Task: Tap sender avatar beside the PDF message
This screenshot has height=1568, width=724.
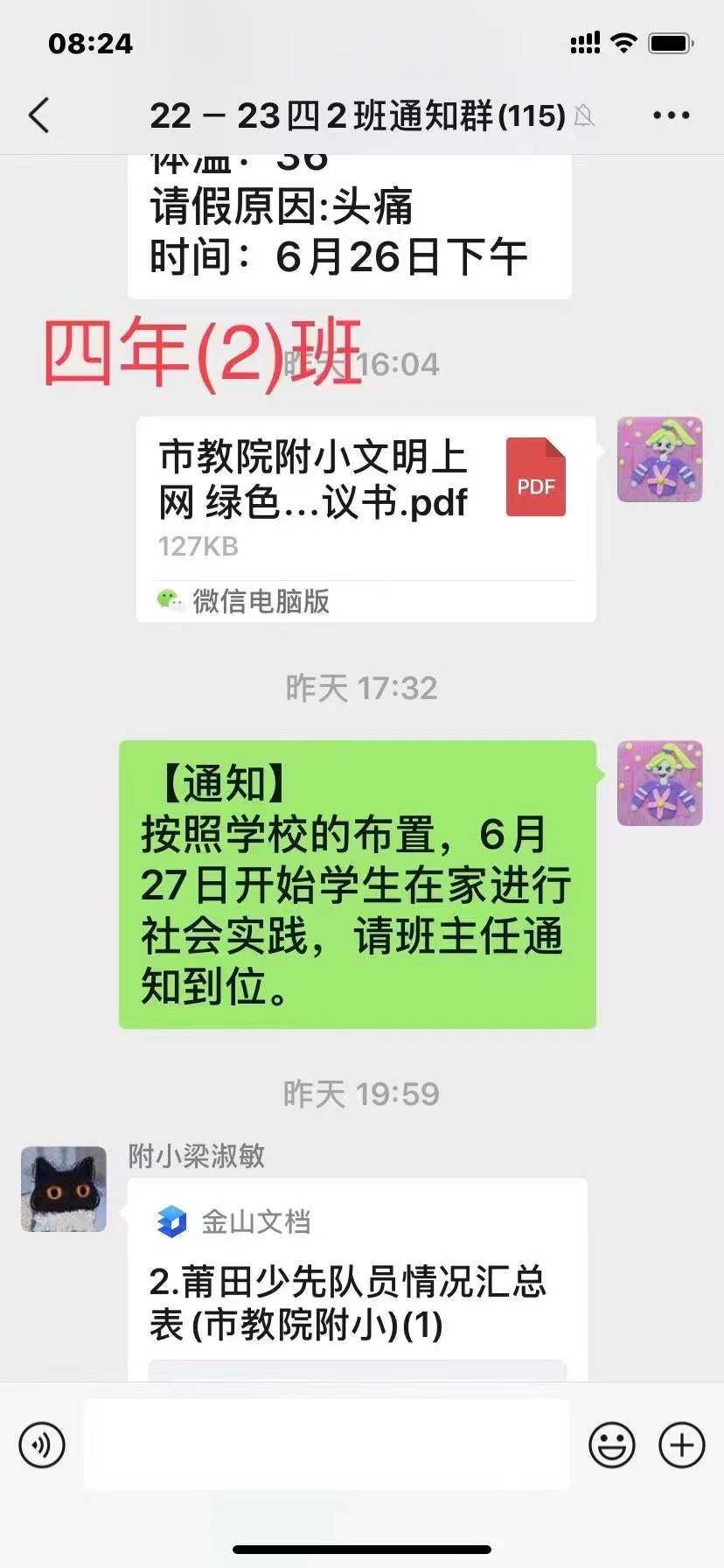Action: (659, 459)
